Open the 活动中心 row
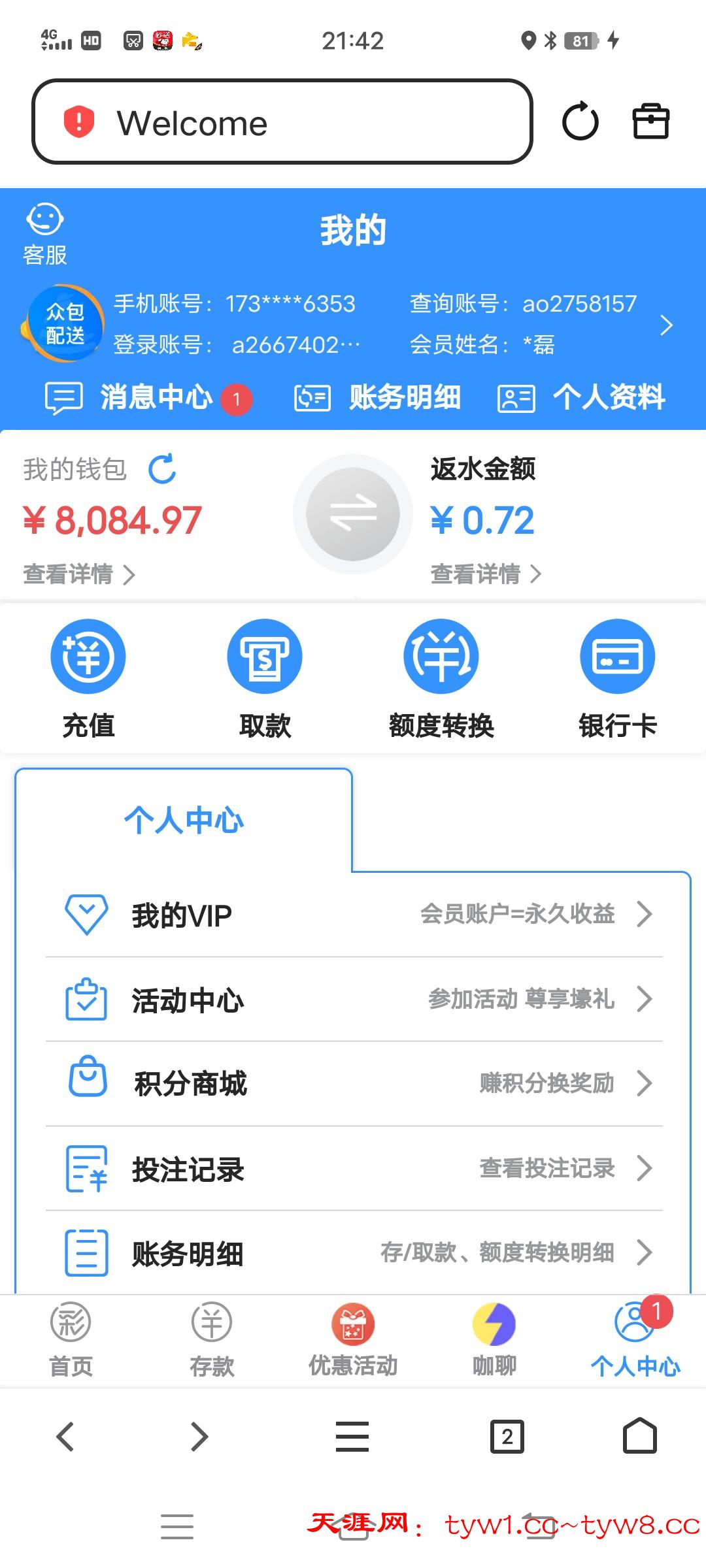This screenshot has height=1568, width=706. (x=353, y=1000)
